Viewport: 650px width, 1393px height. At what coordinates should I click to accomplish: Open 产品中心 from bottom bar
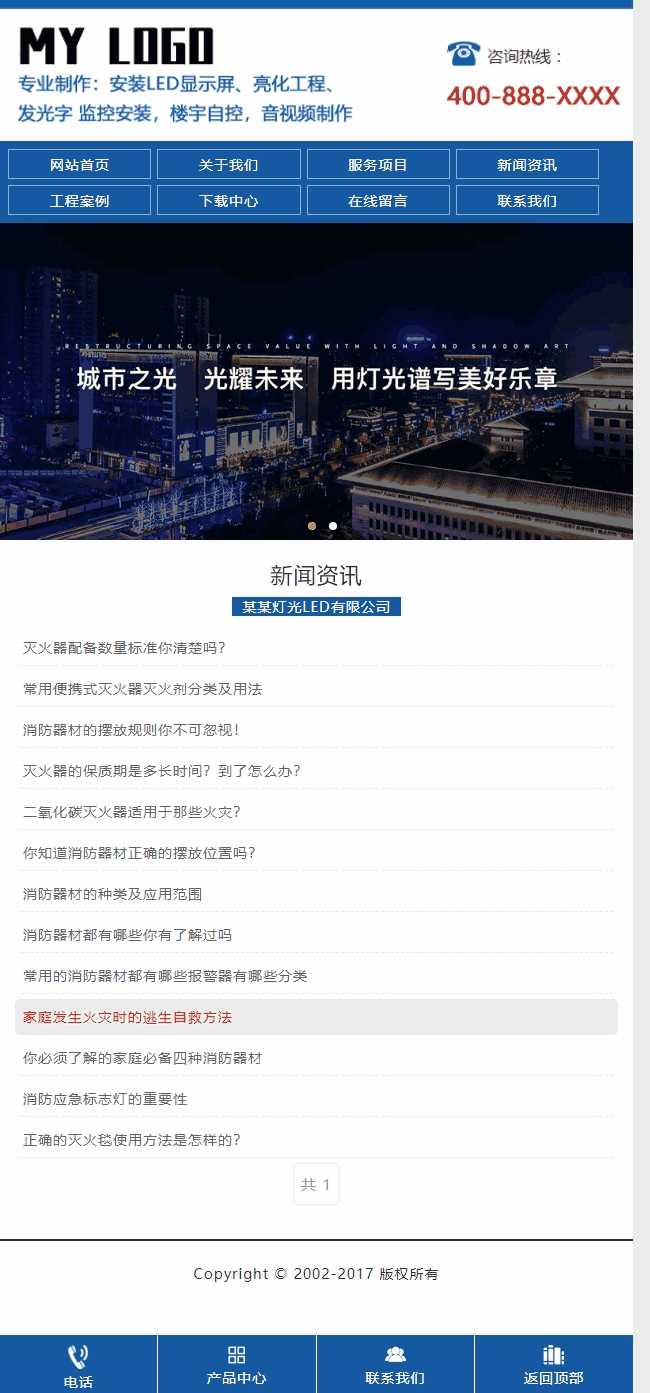[x=237, y=1365]
